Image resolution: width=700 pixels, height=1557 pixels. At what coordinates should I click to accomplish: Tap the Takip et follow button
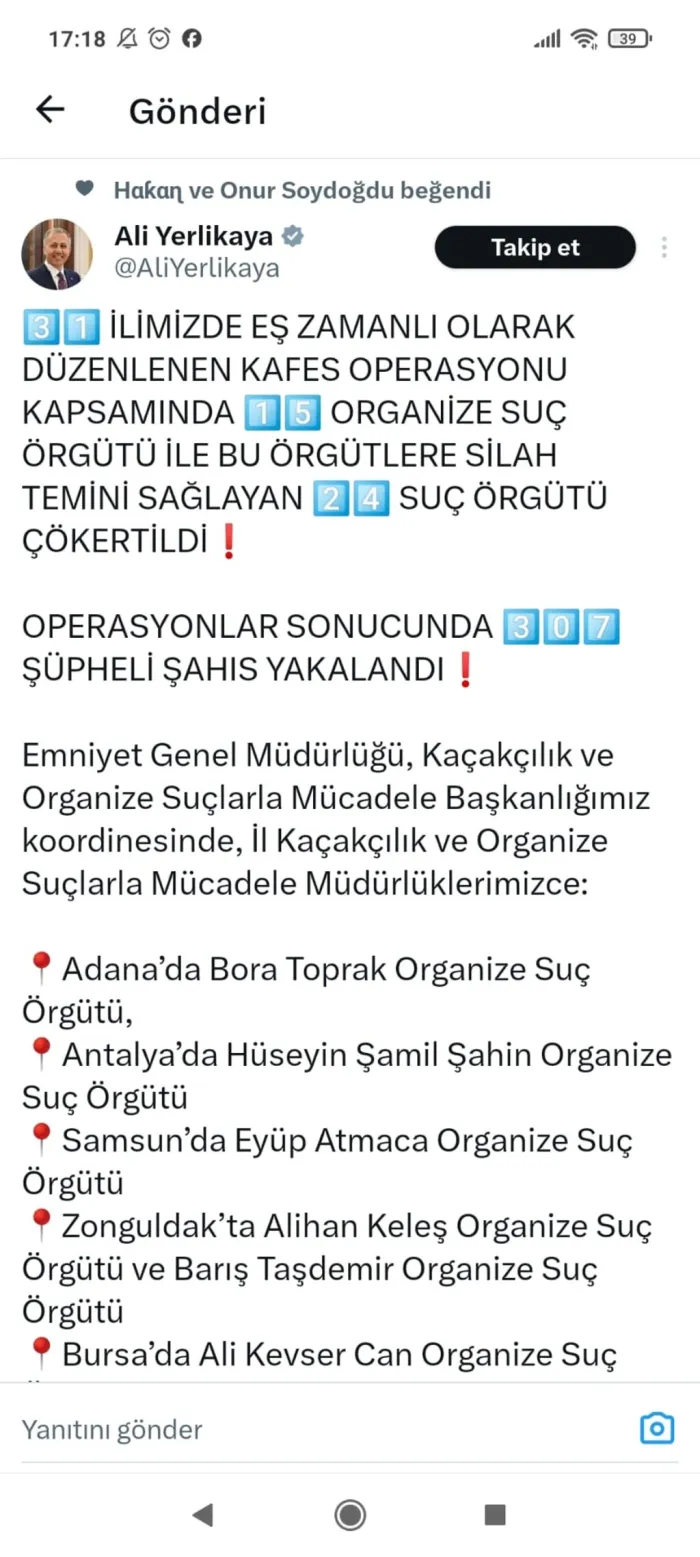tap(535, 248)
